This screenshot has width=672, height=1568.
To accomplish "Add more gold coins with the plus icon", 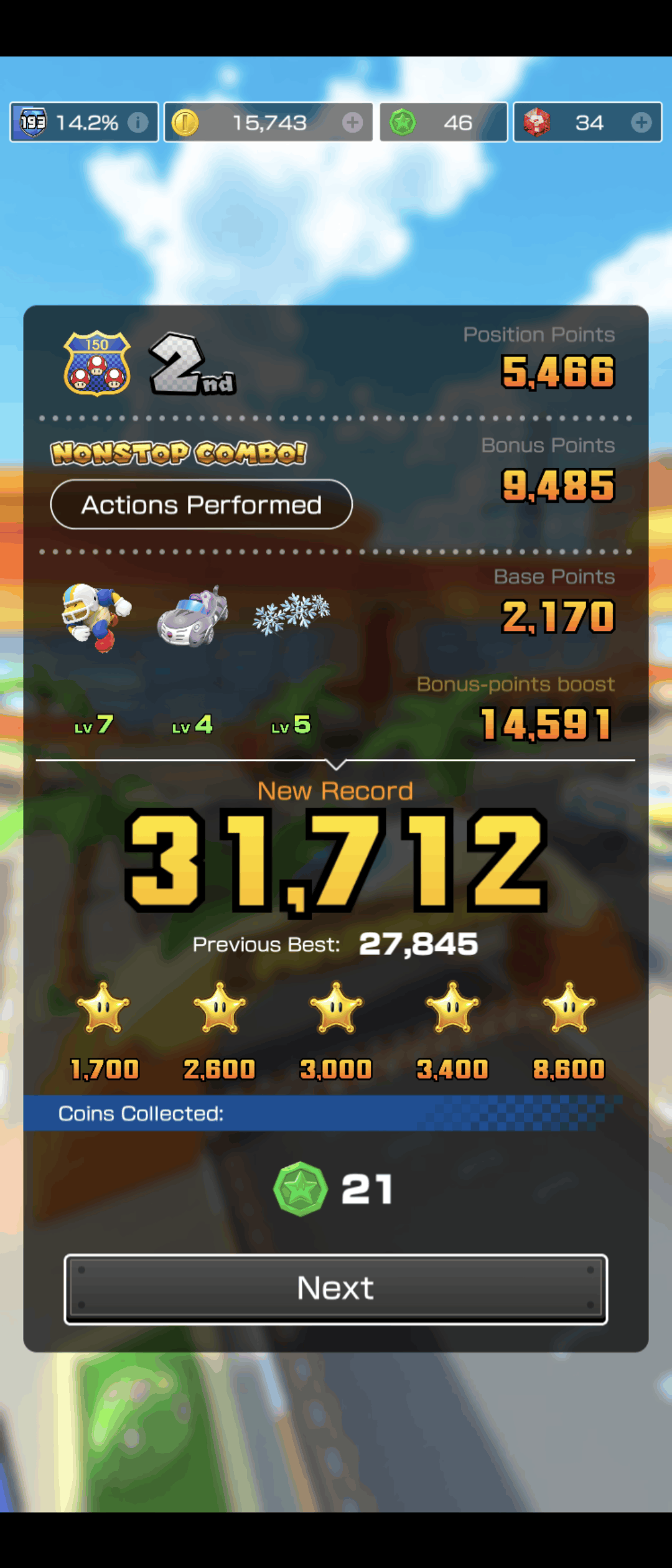I will tap(353, 123).
